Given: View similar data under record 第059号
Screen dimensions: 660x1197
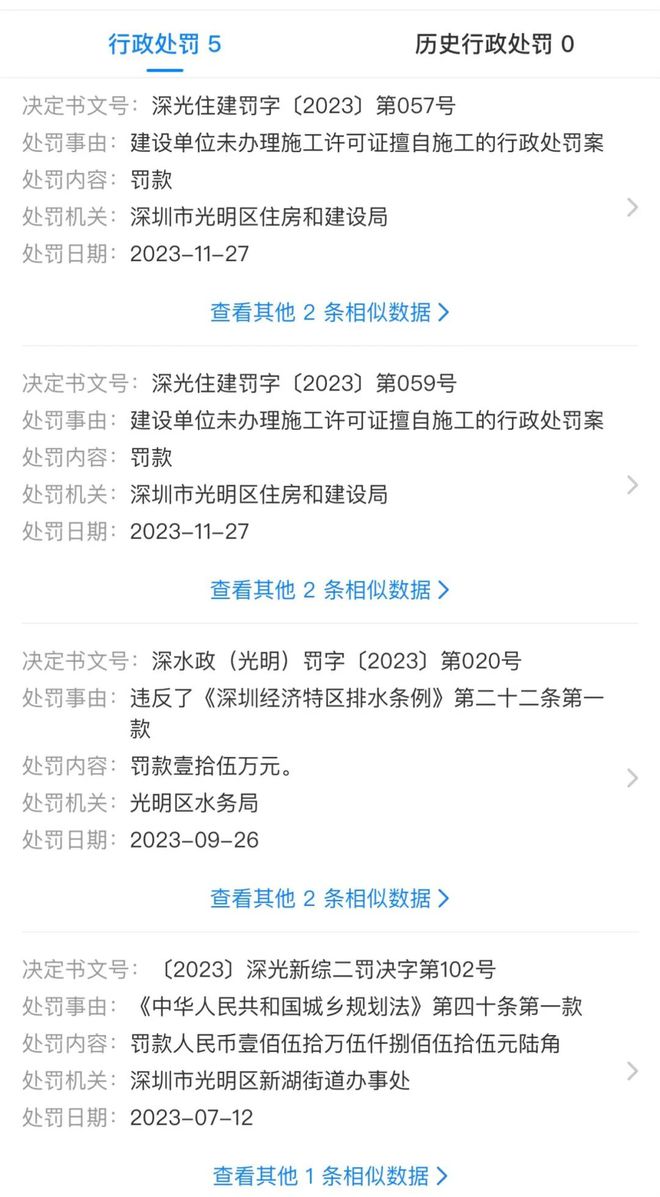Looking at the screenshot, I should tap(330, 590).
